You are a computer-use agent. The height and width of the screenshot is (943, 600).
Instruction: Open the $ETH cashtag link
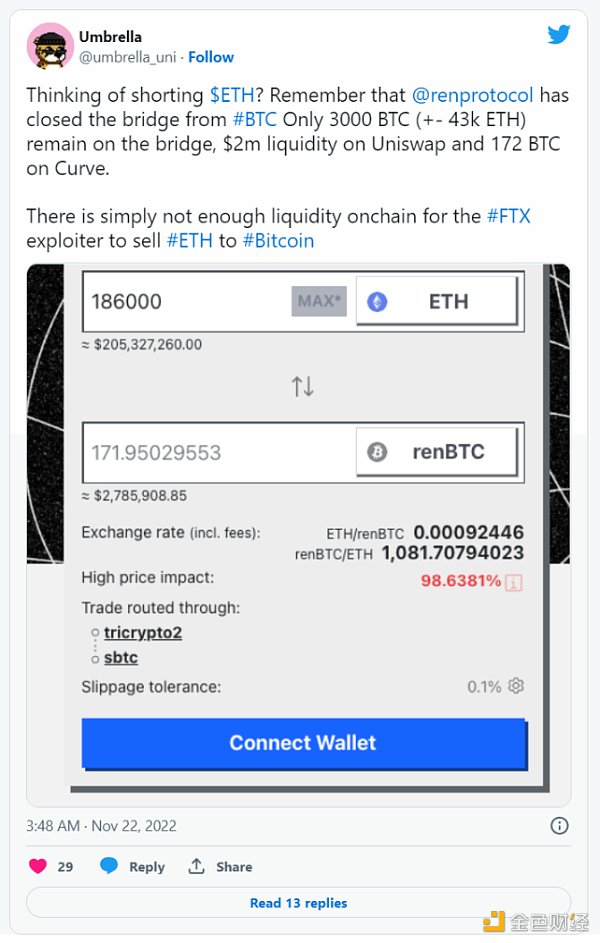point(229,96)
